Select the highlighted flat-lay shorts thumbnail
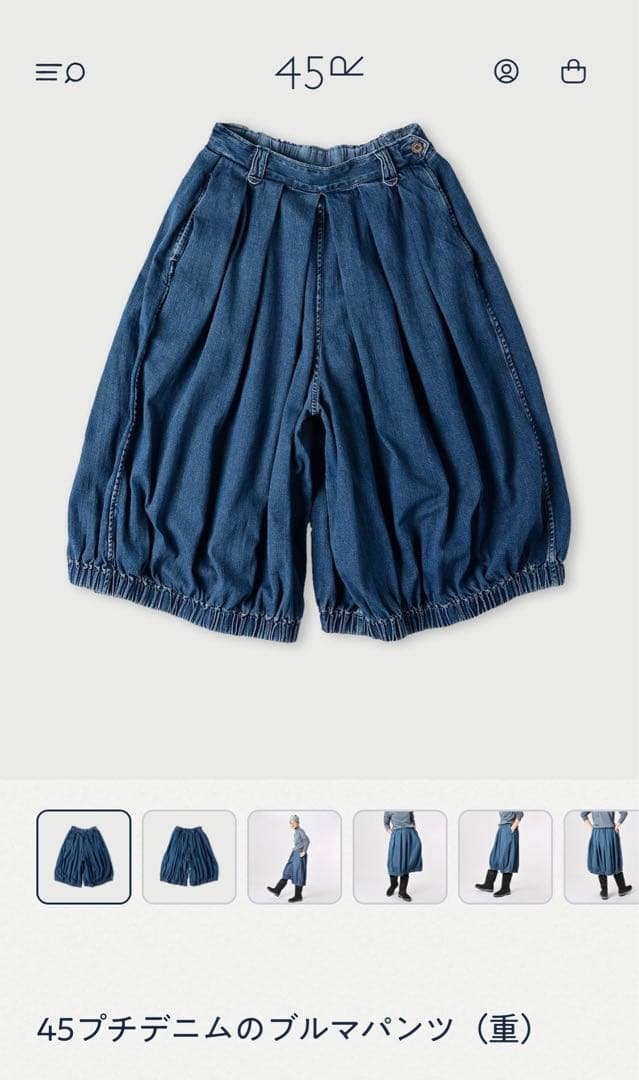The height and width of the screenshot is (1080, 639). coord(84,857)
